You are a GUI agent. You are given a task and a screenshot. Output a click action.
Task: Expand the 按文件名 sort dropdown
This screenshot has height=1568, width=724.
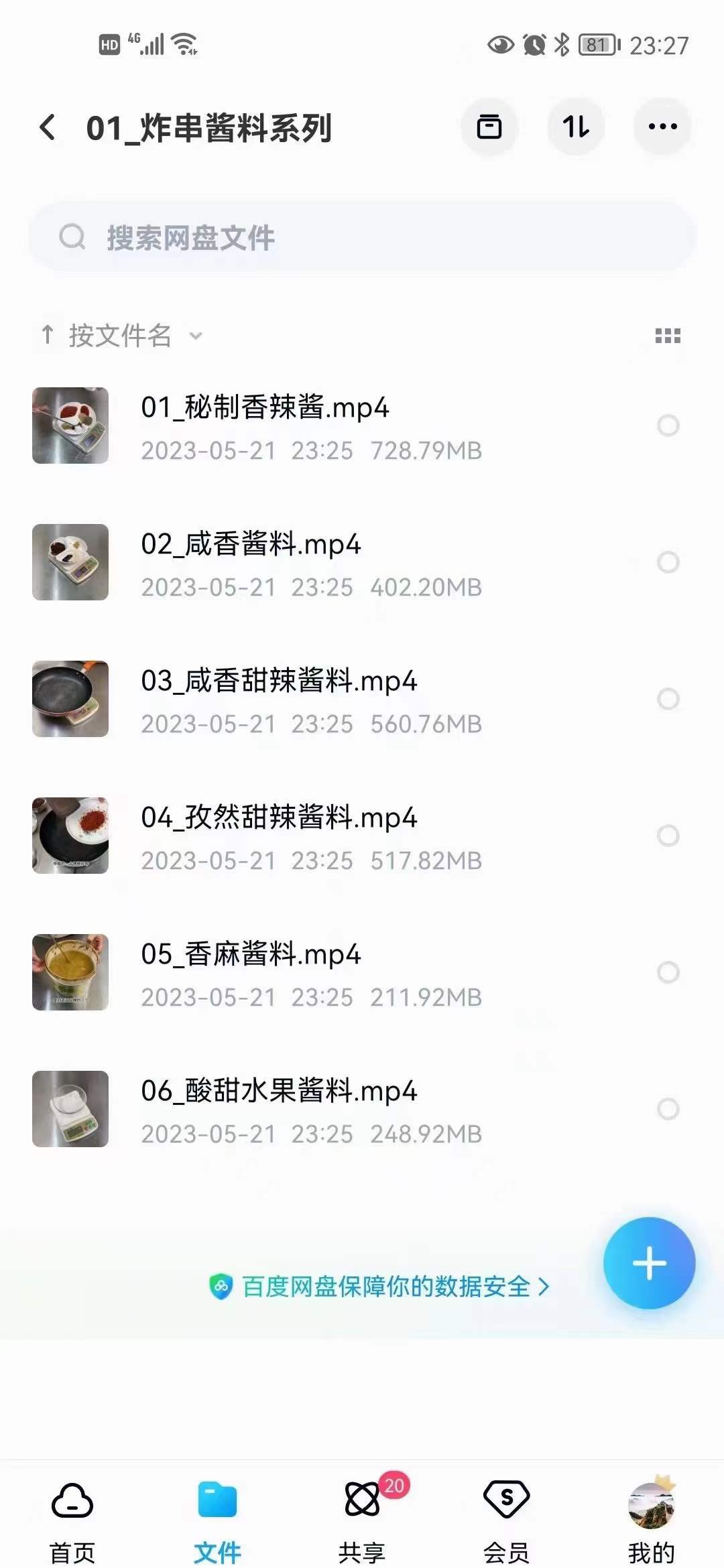(x=194, y=335)
